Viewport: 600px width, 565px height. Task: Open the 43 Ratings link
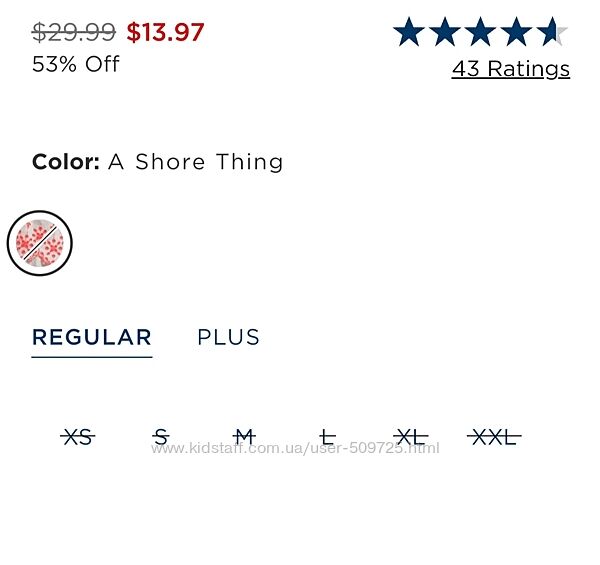coord(510,69)
